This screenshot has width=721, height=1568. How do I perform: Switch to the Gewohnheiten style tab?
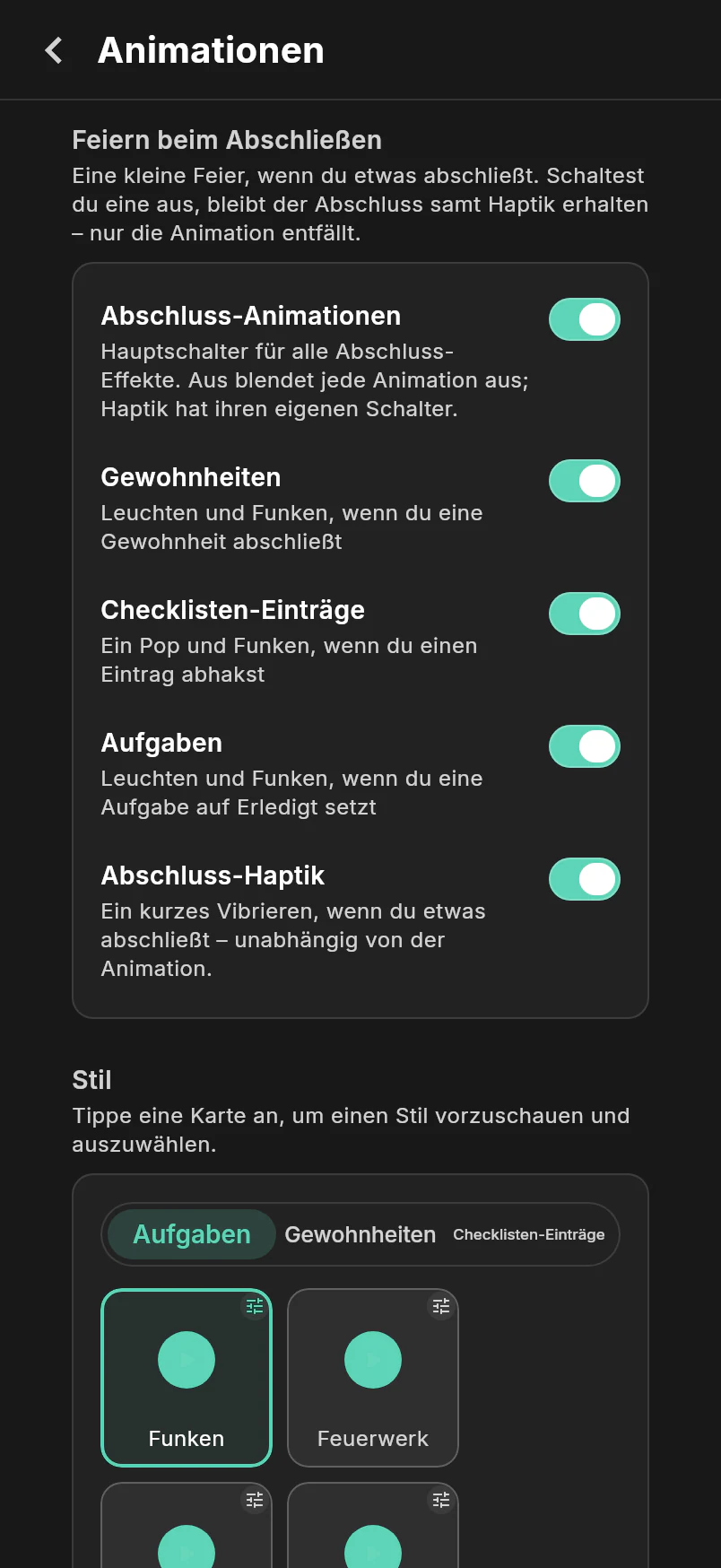tap(360, 1234)
